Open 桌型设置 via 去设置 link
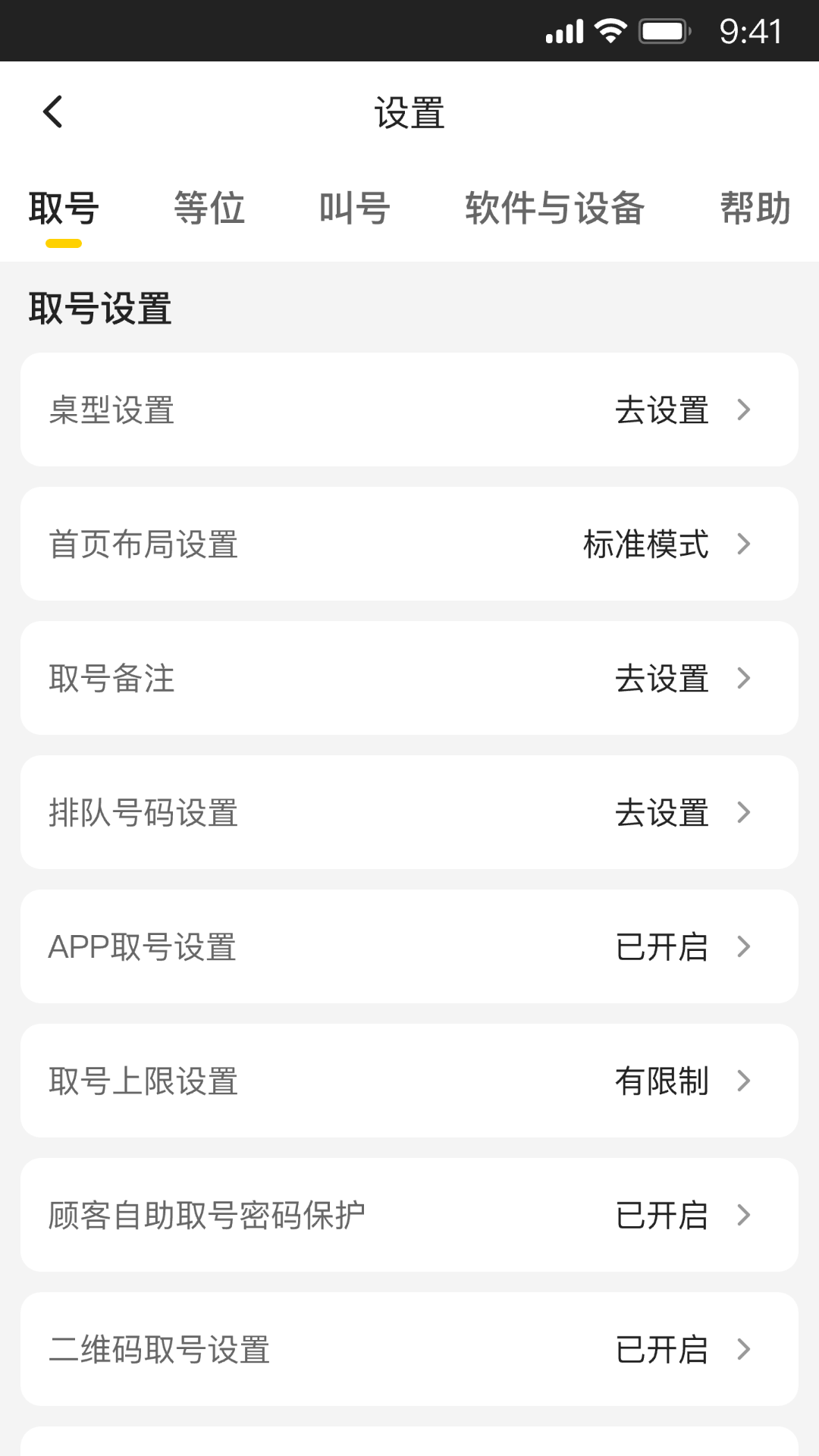Screen dimensions: 819x1456 pyautogui.click(x=662, y=409)
